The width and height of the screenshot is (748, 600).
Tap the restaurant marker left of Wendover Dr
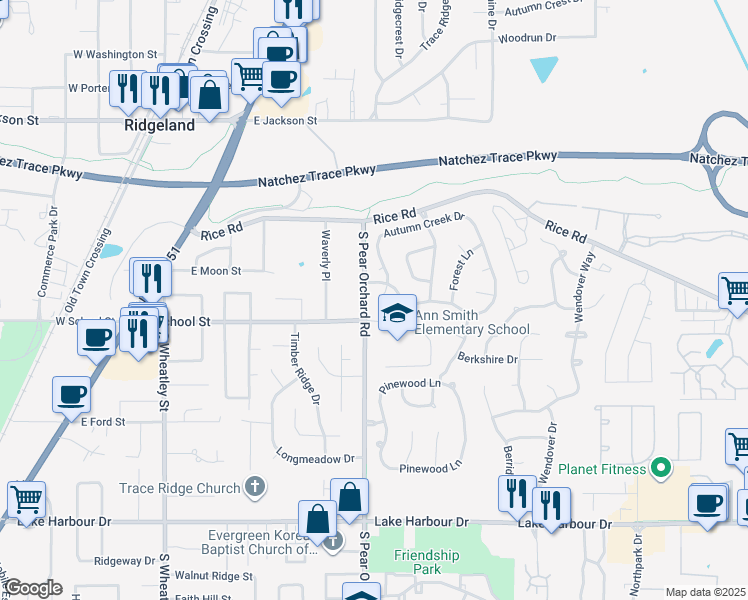[x=517, y=494]
